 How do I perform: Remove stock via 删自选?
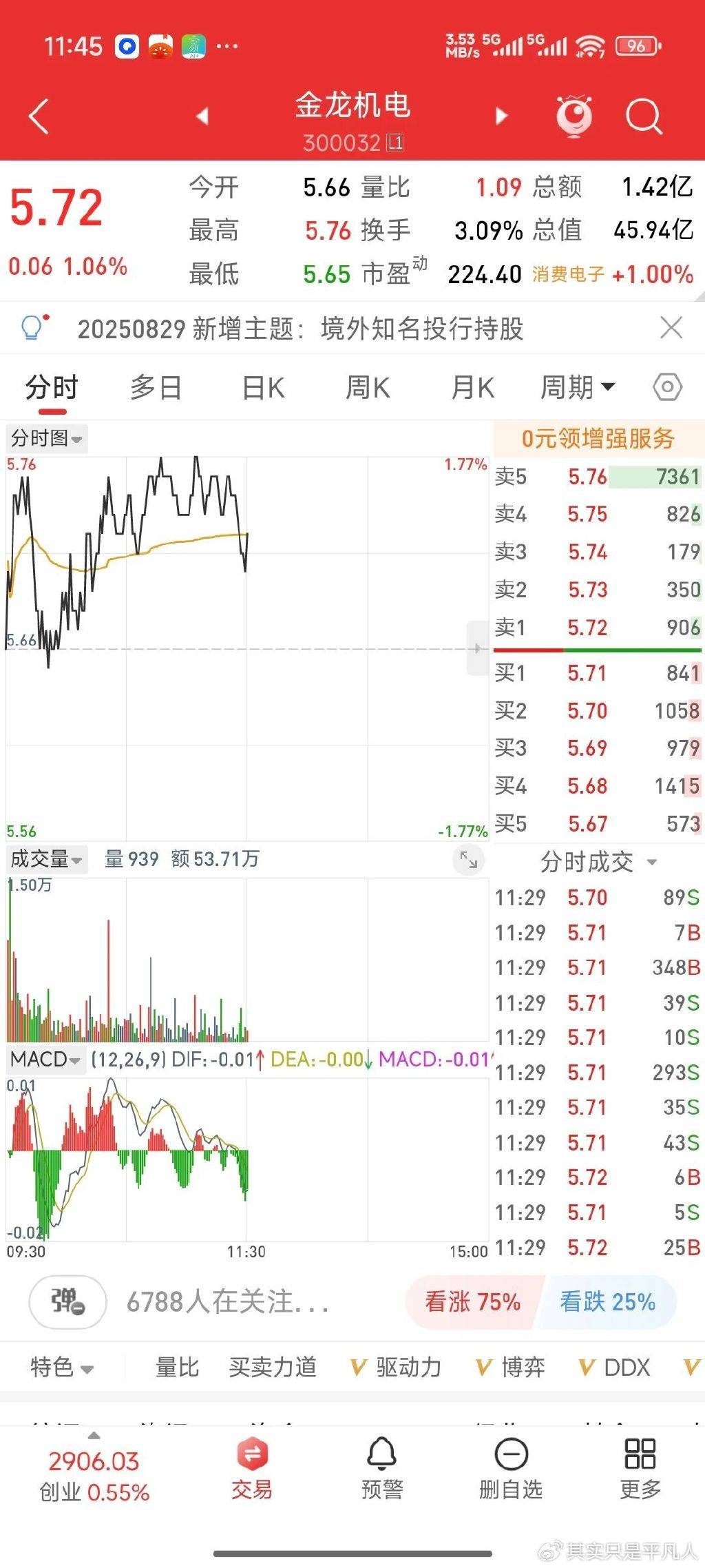511,1469
